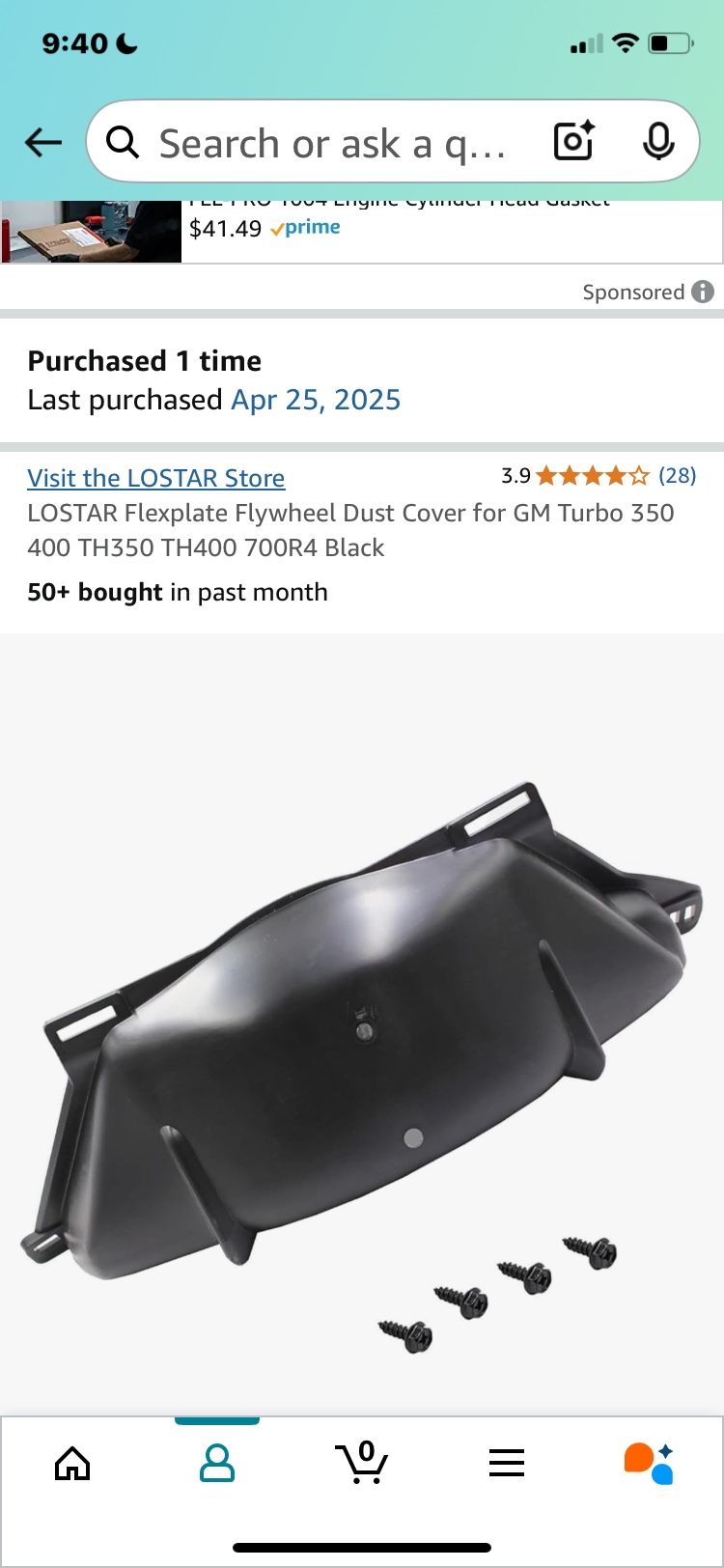
Task: Open the shopping cart
Action: point(362,1462)
